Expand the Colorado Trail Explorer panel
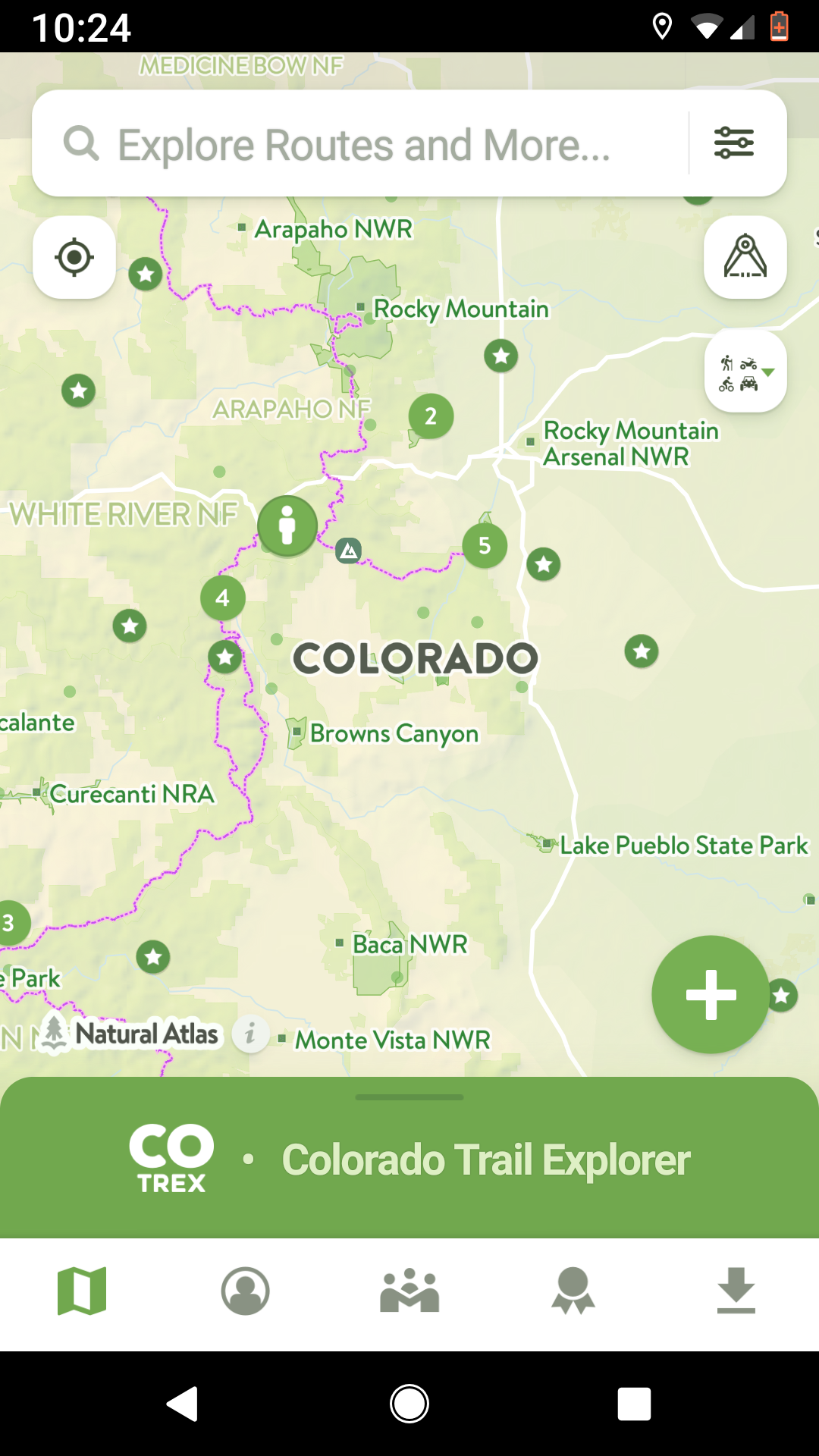This screenshot has width=819, height=1456. coord(409,1157)
